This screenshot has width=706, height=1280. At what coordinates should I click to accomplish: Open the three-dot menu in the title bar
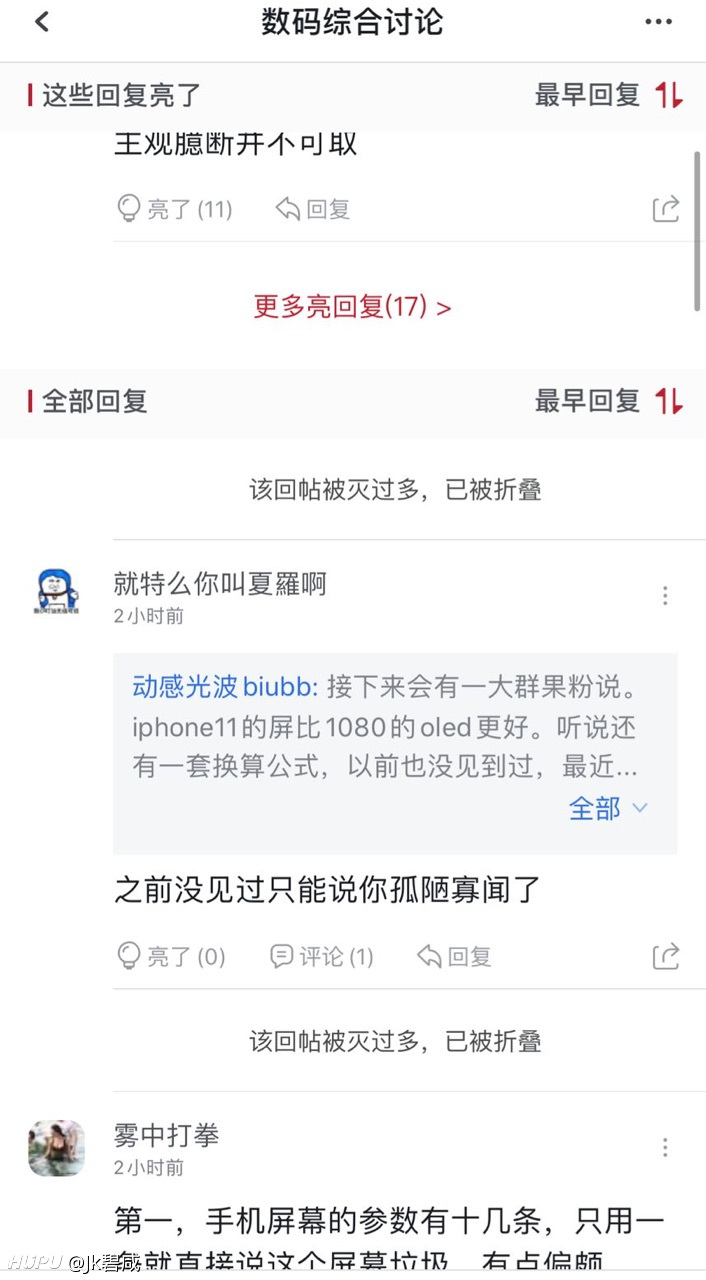(658, 22)
